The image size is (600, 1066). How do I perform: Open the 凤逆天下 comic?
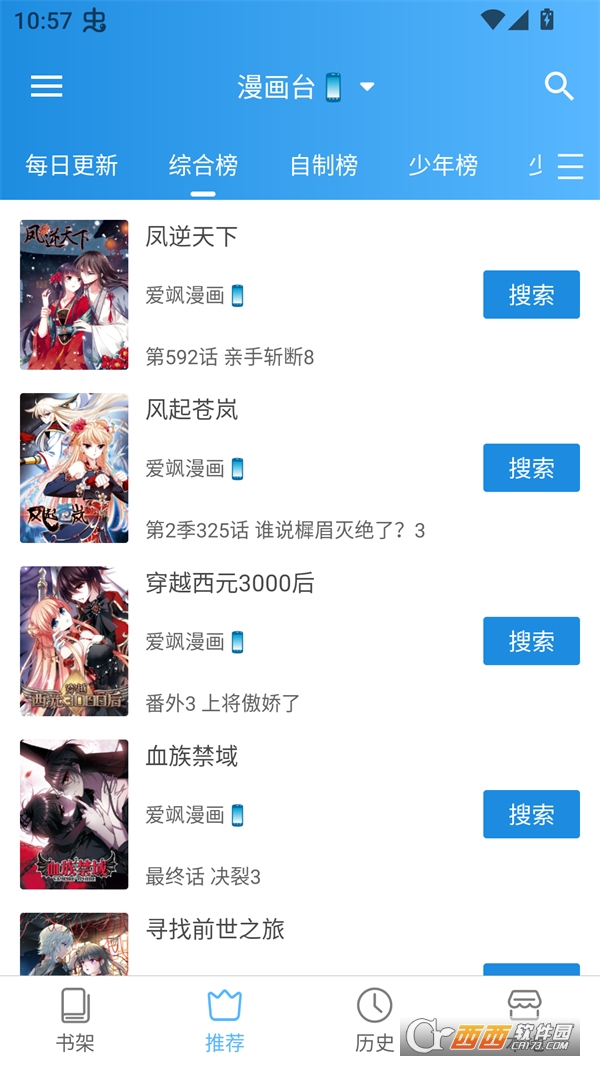point(192,237)
